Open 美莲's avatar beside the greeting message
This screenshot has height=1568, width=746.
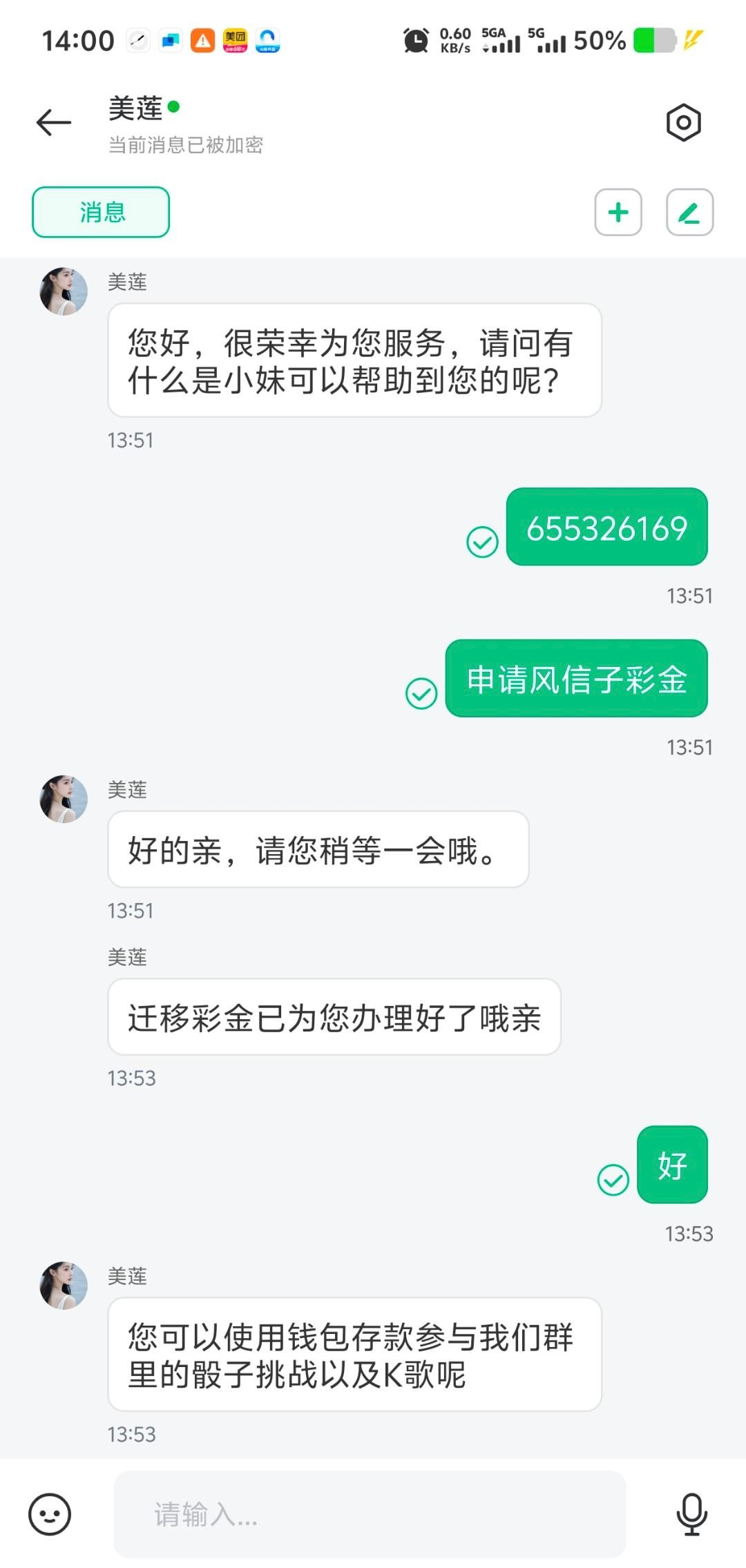click(64, 291)
